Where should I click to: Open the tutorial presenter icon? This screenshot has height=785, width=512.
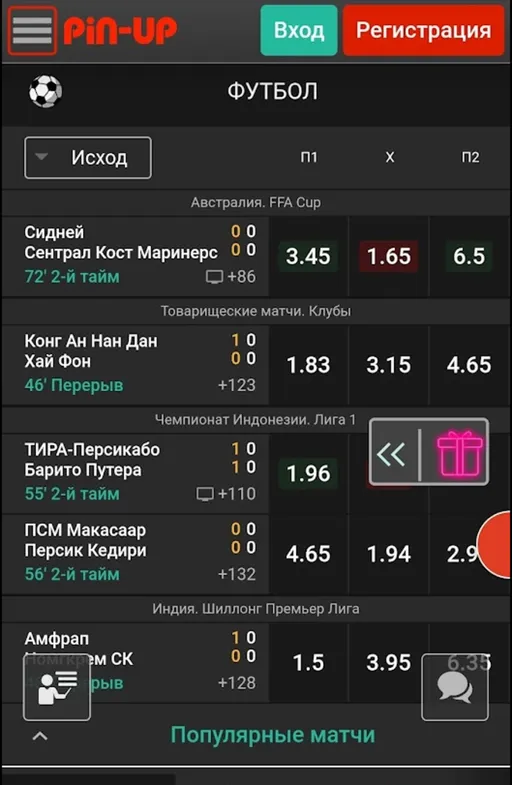coord(57,687)
